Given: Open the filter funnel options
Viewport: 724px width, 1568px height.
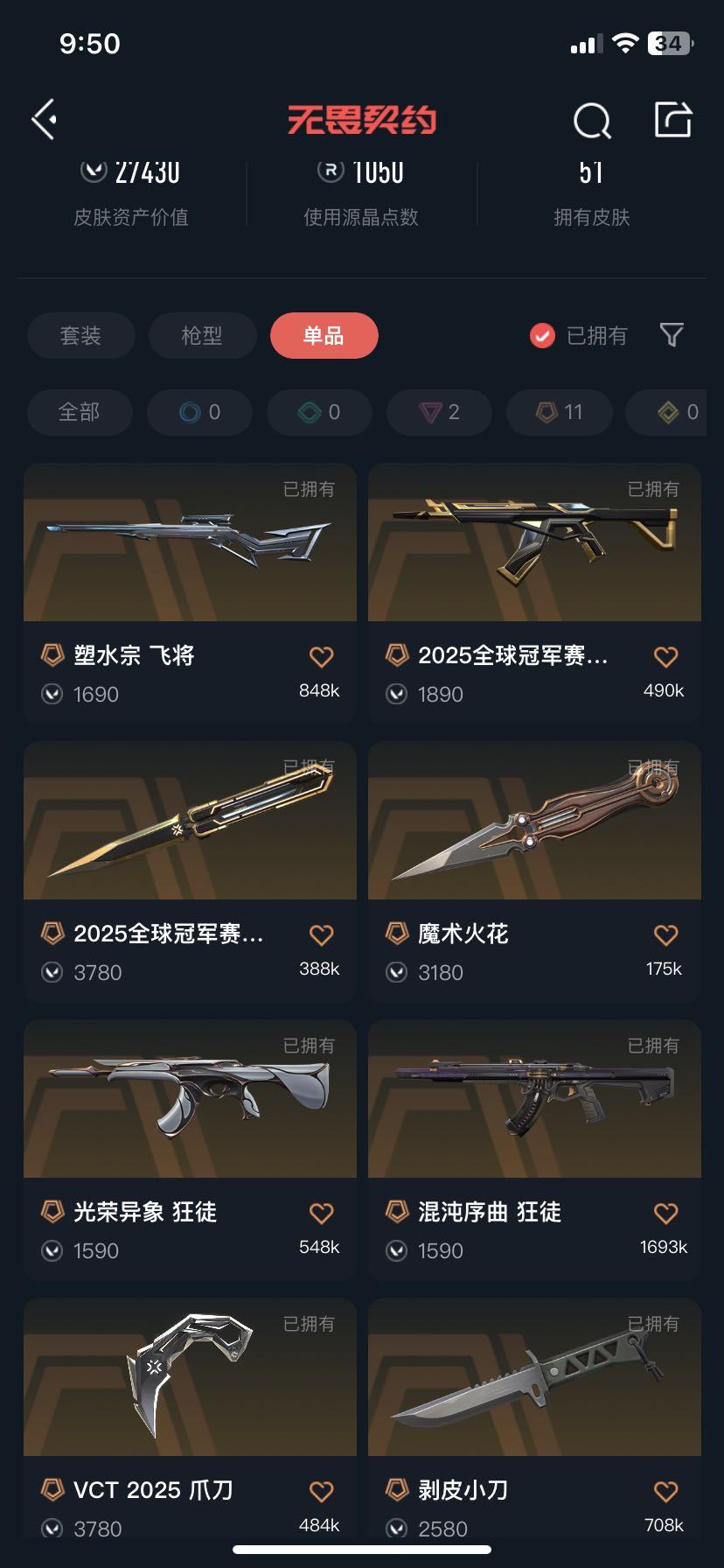Looking at the screenshot, I should (670, 335).
